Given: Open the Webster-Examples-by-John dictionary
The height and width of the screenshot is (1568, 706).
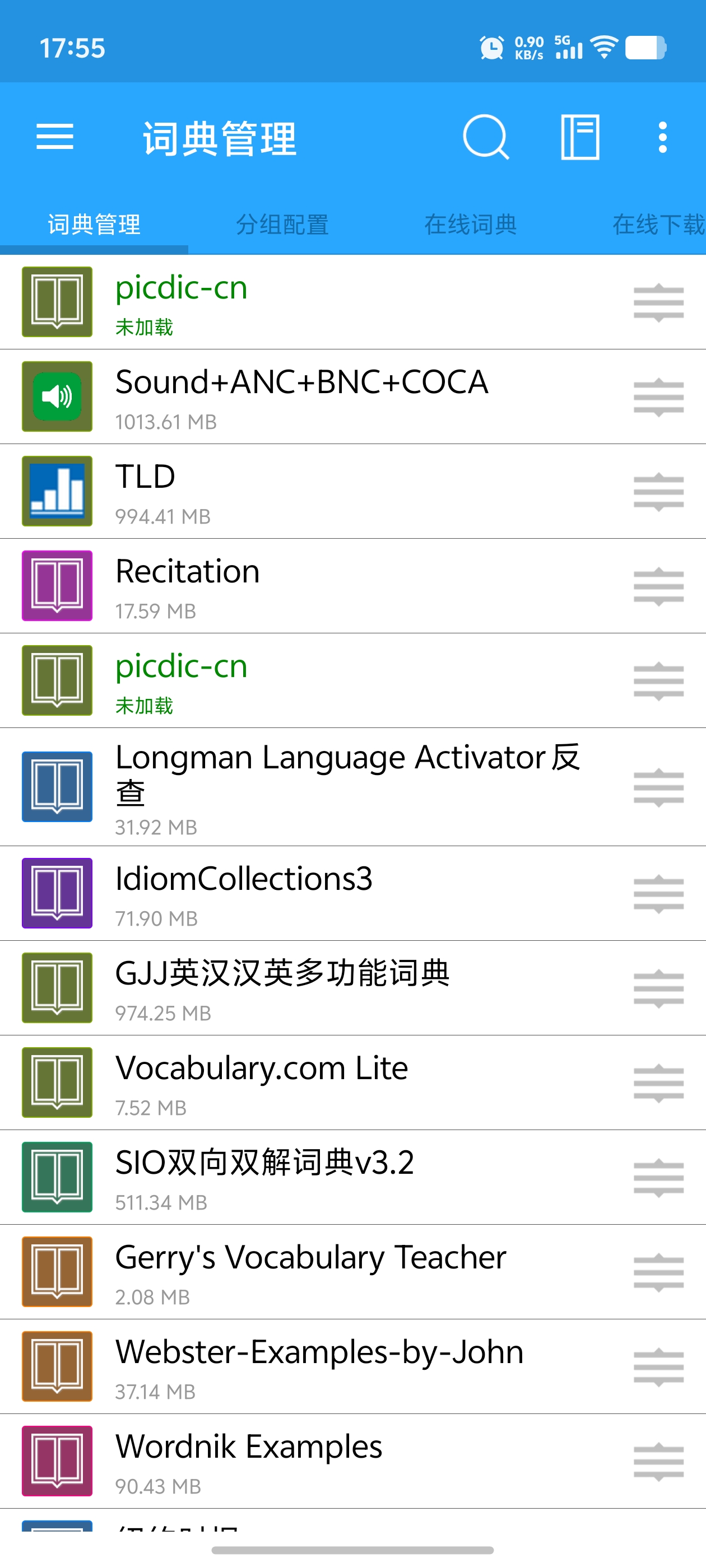Looking at the screenshot, I should point(319,1366).
